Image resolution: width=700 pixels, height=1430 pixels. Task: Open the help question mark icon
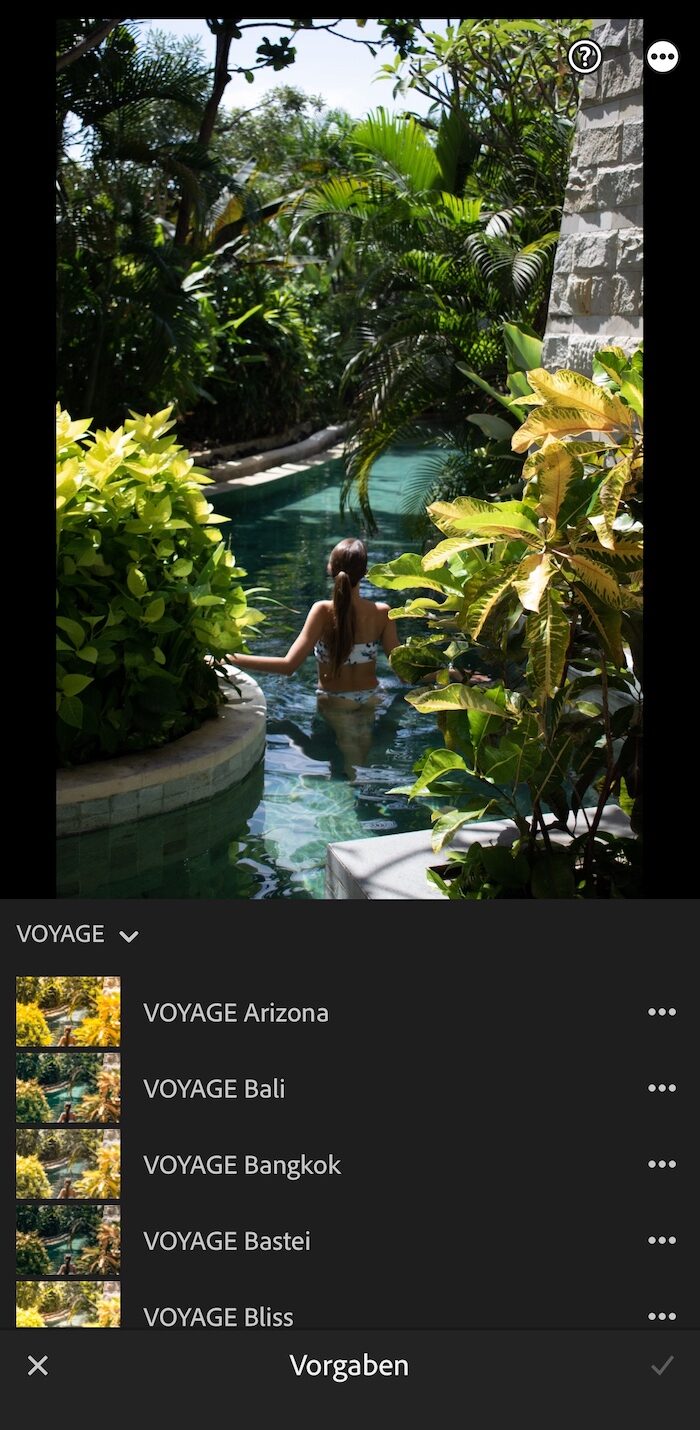[585, 57]
